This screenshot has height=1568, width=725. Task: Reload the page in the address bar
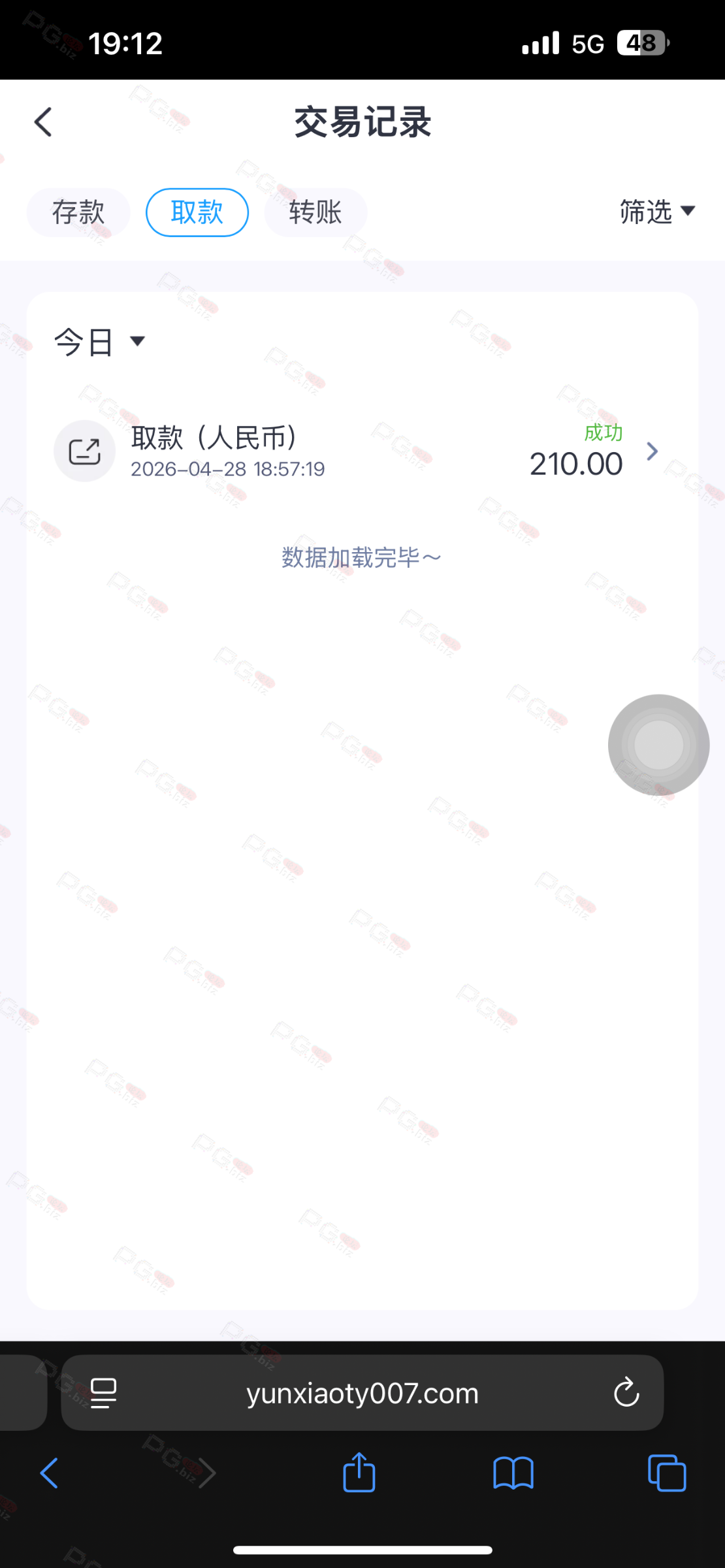click(x=626, y=1392)
